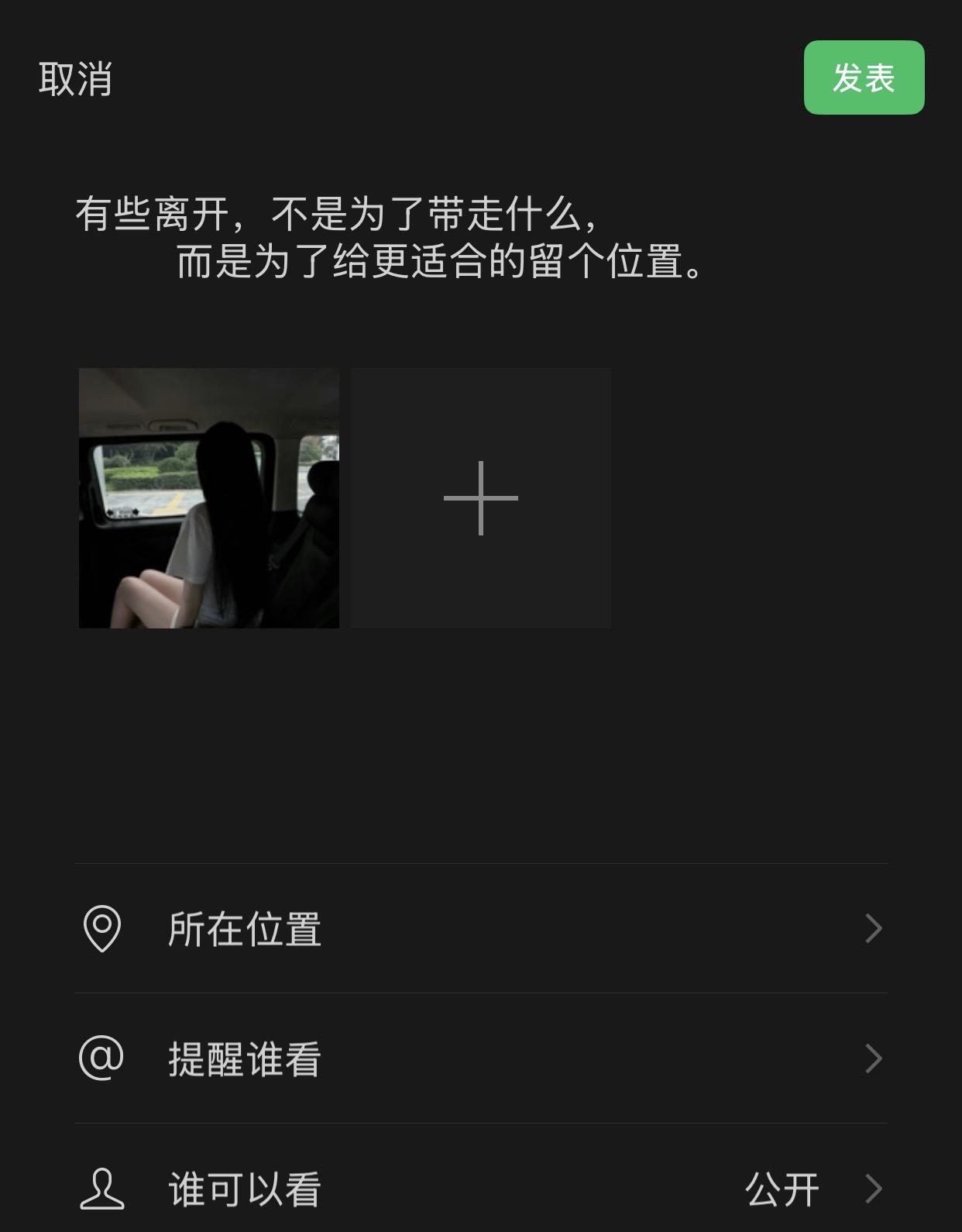Tap 取消 to cancel the post
This screenshot has height=1232, width=962.
tap(75, 79)
